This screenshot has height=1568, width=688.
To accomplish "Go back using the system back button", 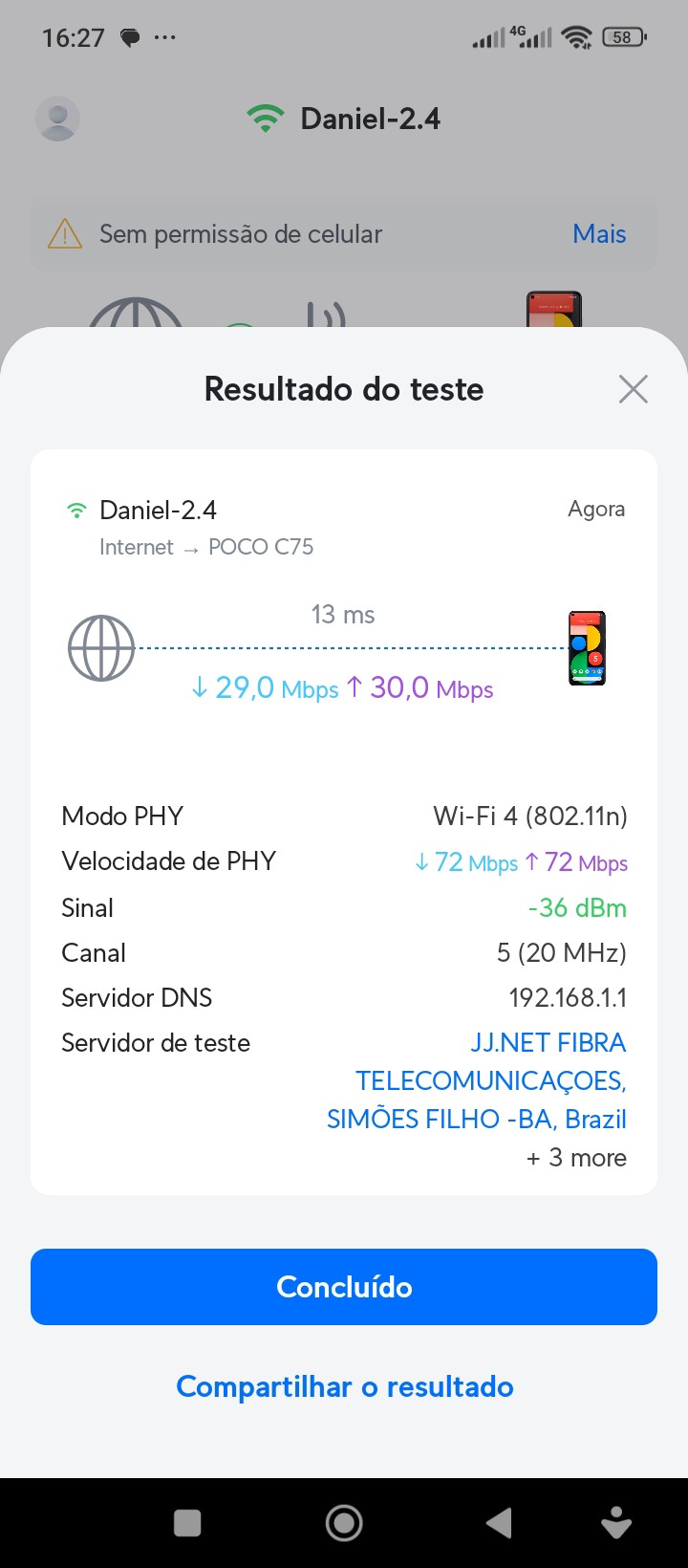I will pos(499,1523).
